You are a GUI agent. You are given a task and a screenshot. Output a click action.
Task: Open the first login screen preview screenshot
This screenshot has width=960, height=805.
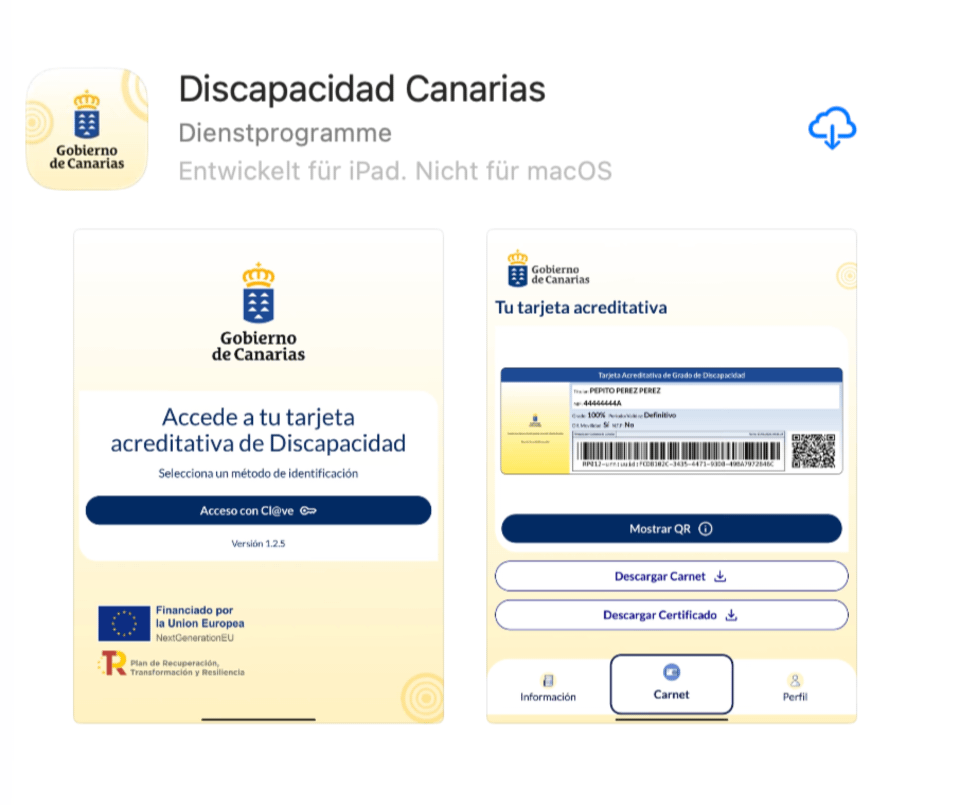(x=258, y=475)
